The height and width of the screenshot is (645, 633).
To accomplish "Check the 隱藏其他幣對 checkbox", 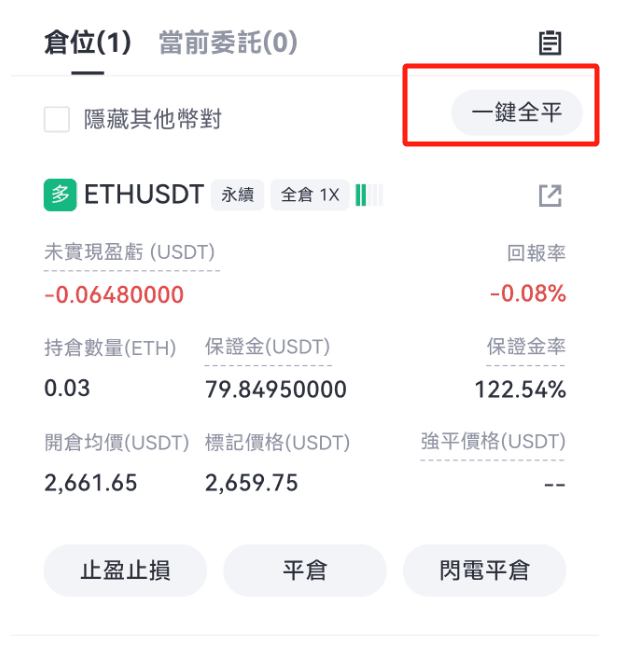I will [x=57, y=120].
